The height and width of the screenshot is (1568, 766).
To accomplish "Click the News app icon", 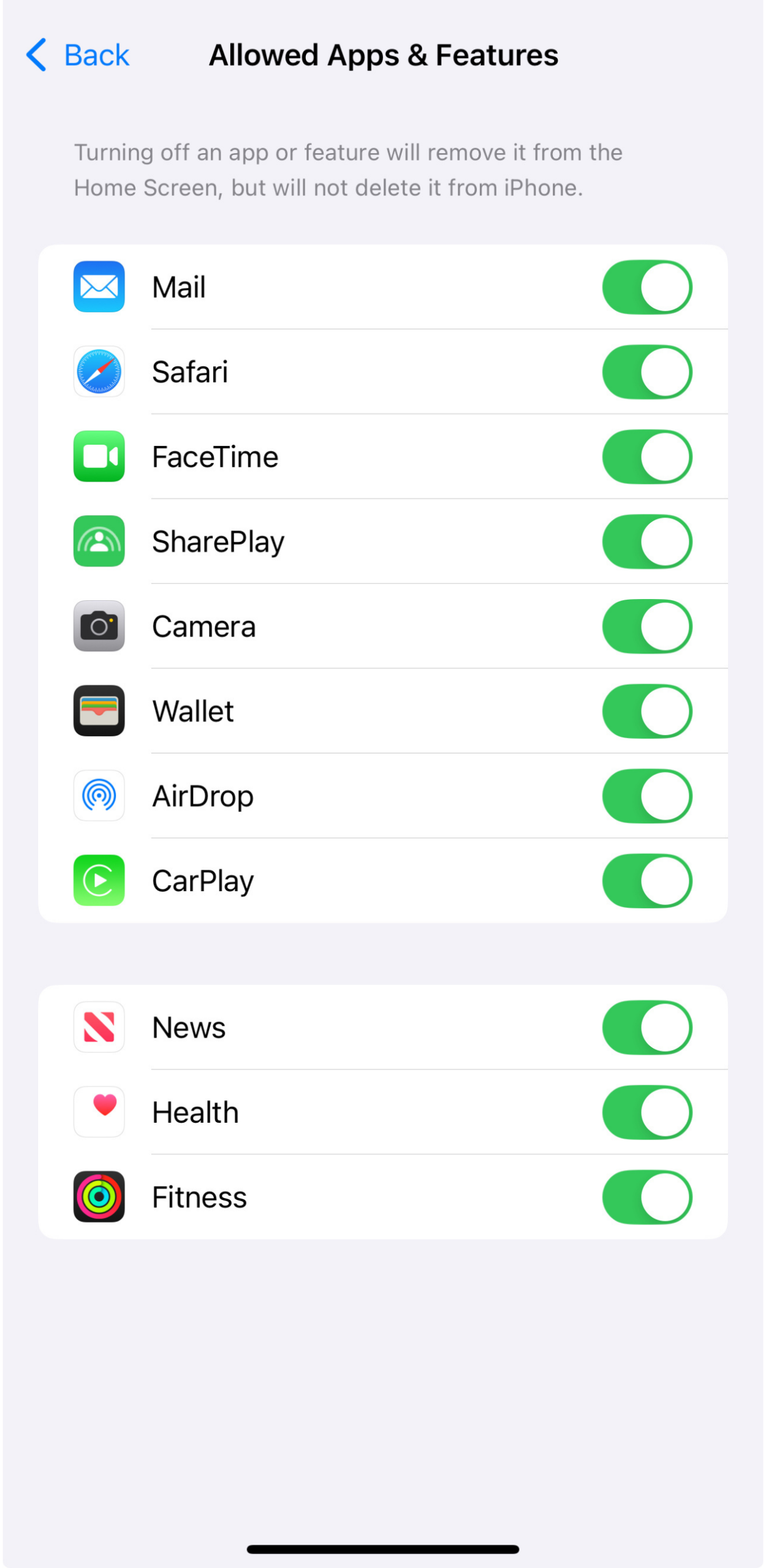I will (x=99, y=1028).
